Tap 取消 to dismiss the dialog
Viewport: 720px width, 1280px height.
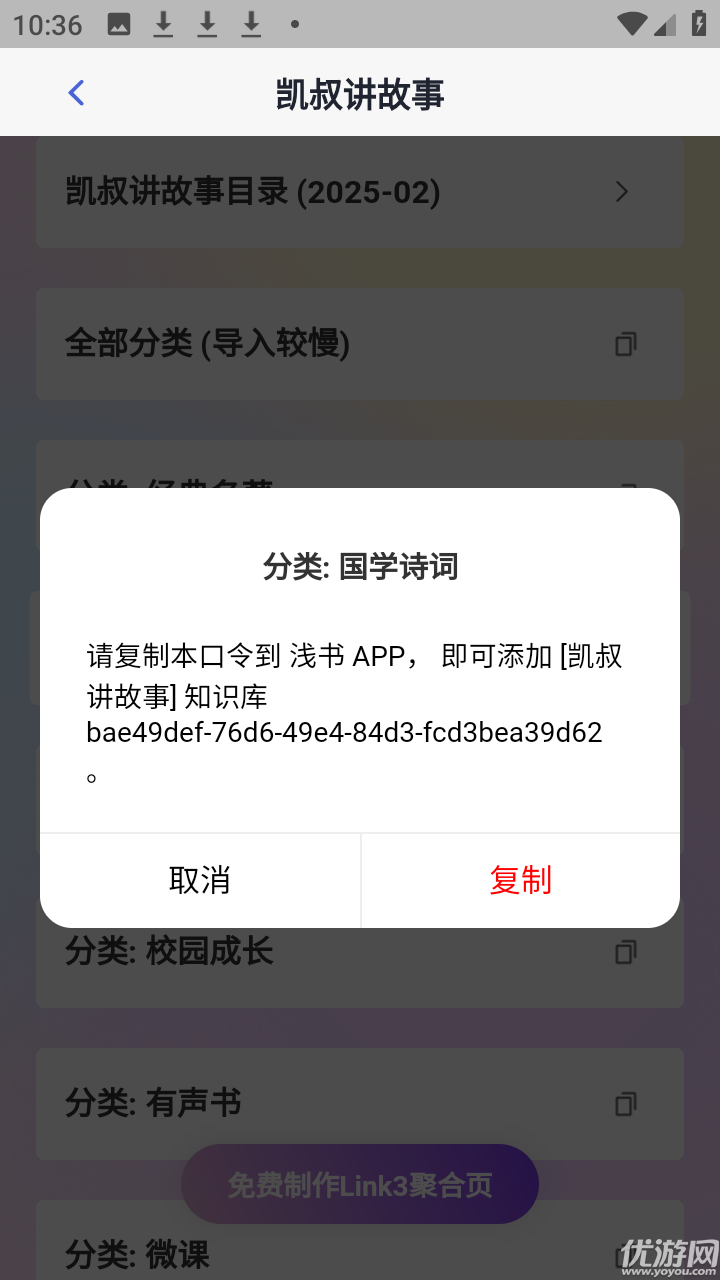coord(200,880)
